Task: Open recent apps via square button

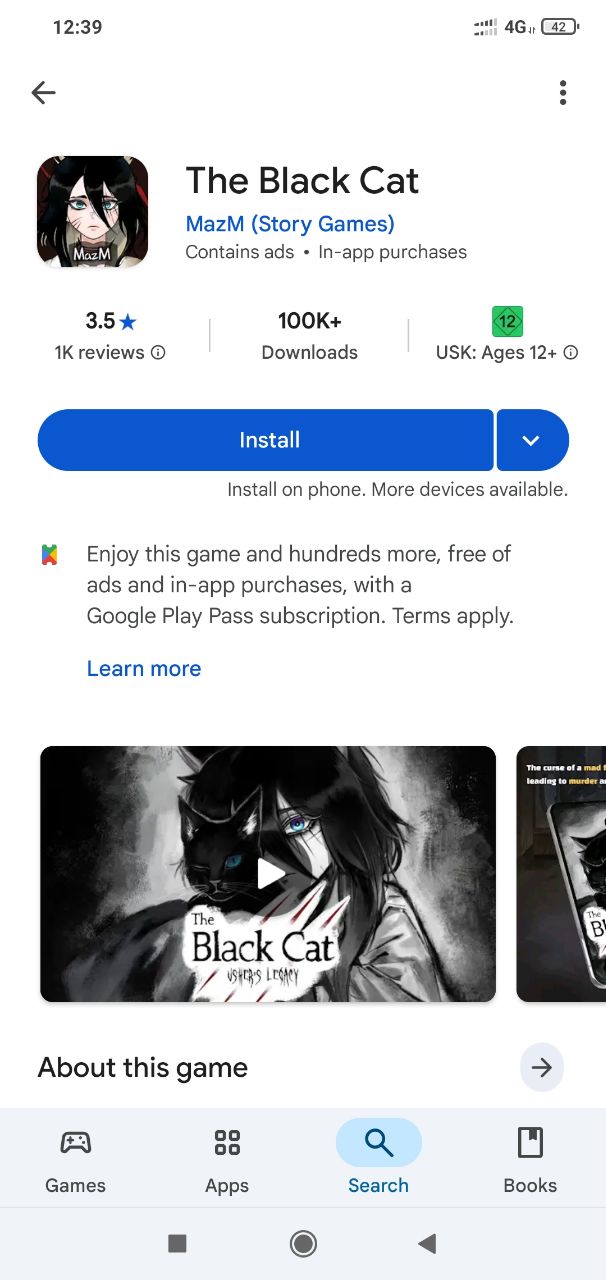Action: coord(177,1243)
